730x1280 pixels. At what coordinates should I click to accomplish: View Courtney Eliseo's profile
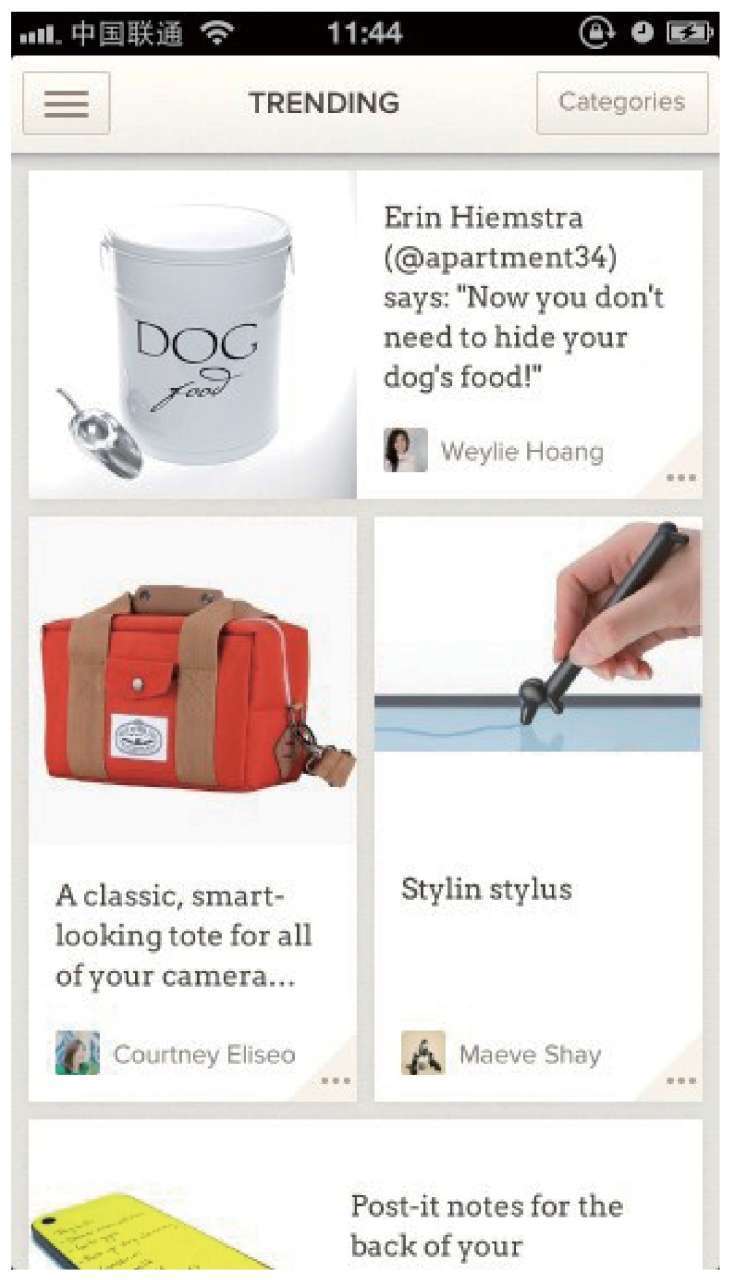pyautogui.click(x=176, y=1054)
